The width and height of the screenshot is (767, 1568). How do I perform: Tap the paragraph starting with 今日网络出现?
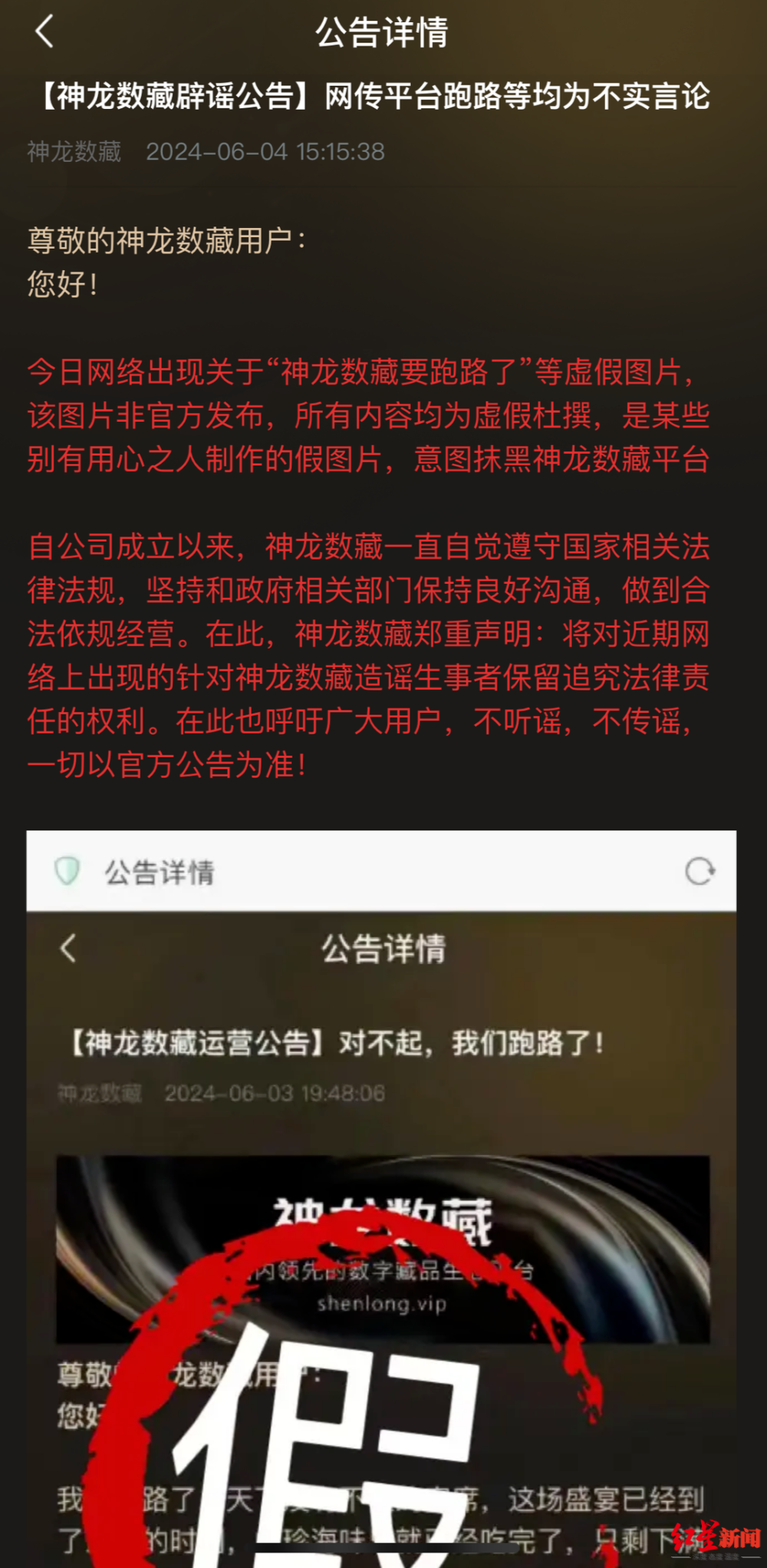(368, 414)
